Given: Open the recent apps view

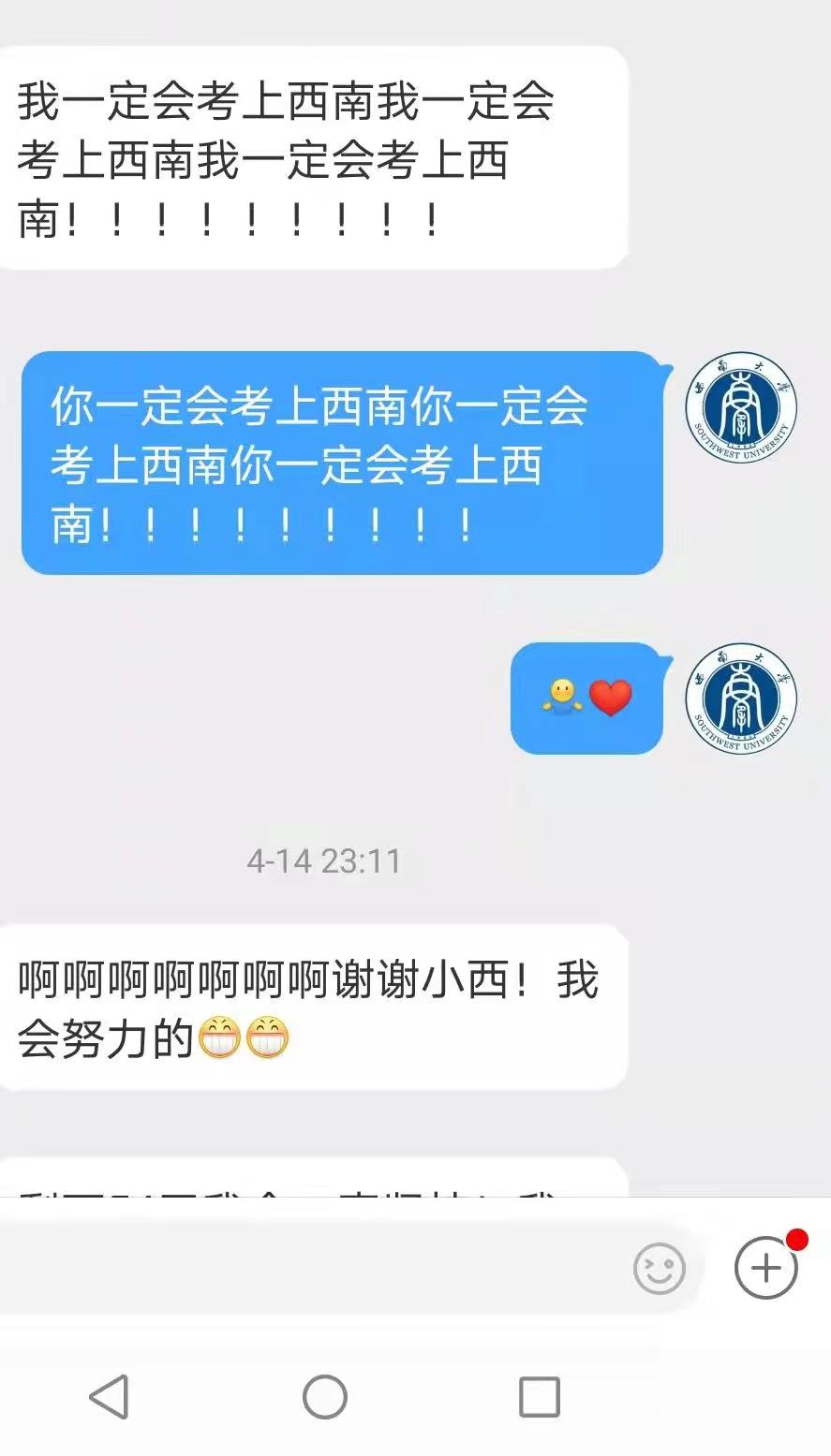Looking at the screenshot, I should point(539,1397).
